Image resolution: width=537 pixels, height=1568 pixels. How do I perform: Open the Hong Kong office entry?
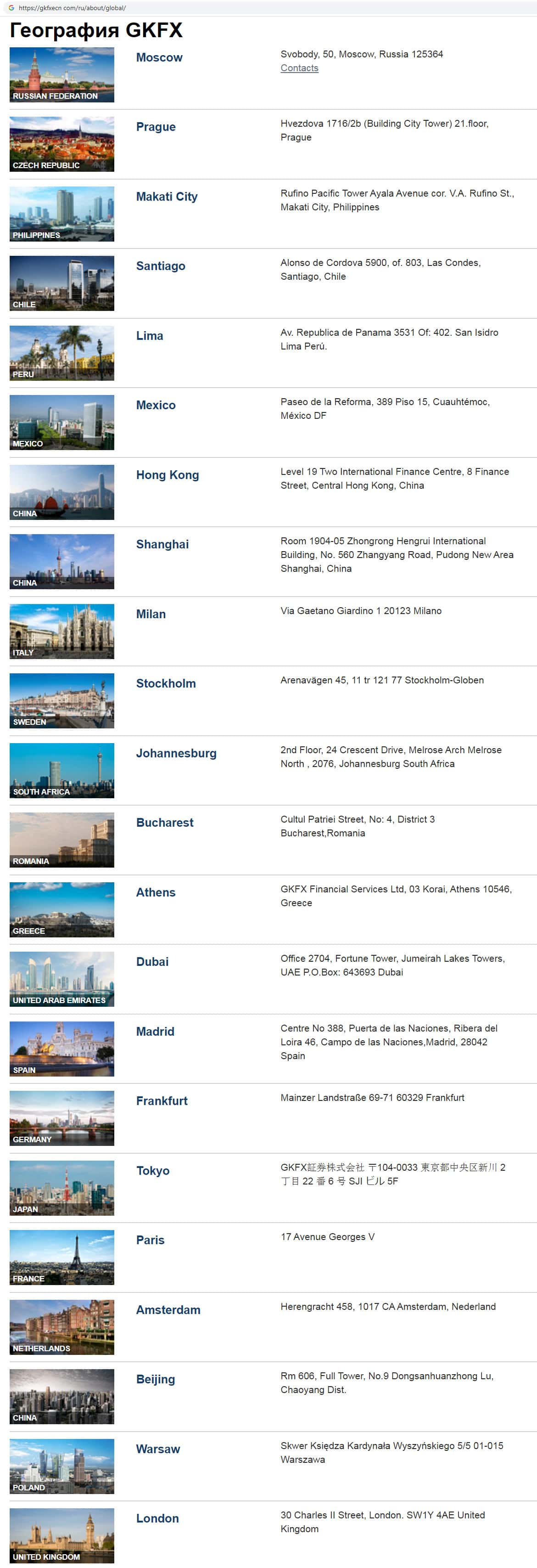(167, 475)
